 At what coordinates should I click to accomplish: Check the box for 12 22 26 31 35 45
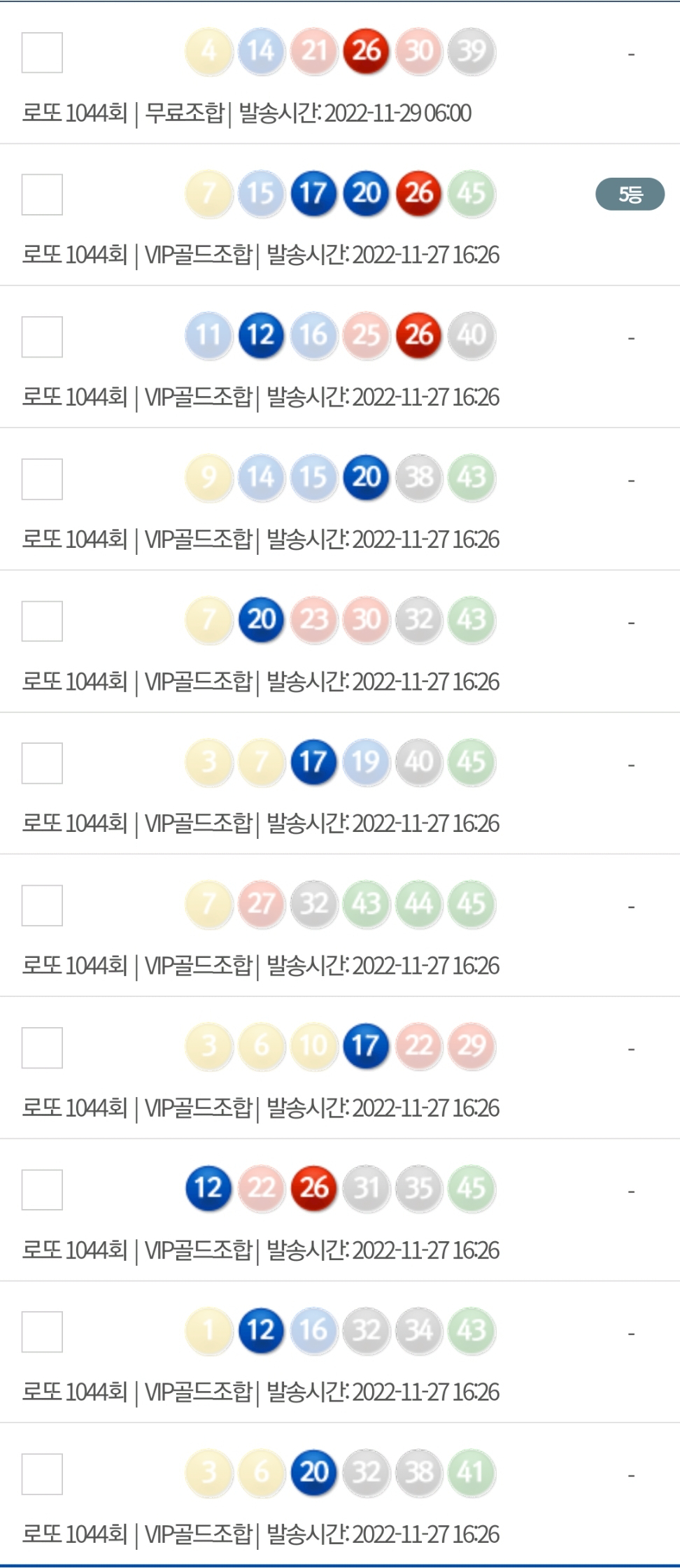(42, 1189)
